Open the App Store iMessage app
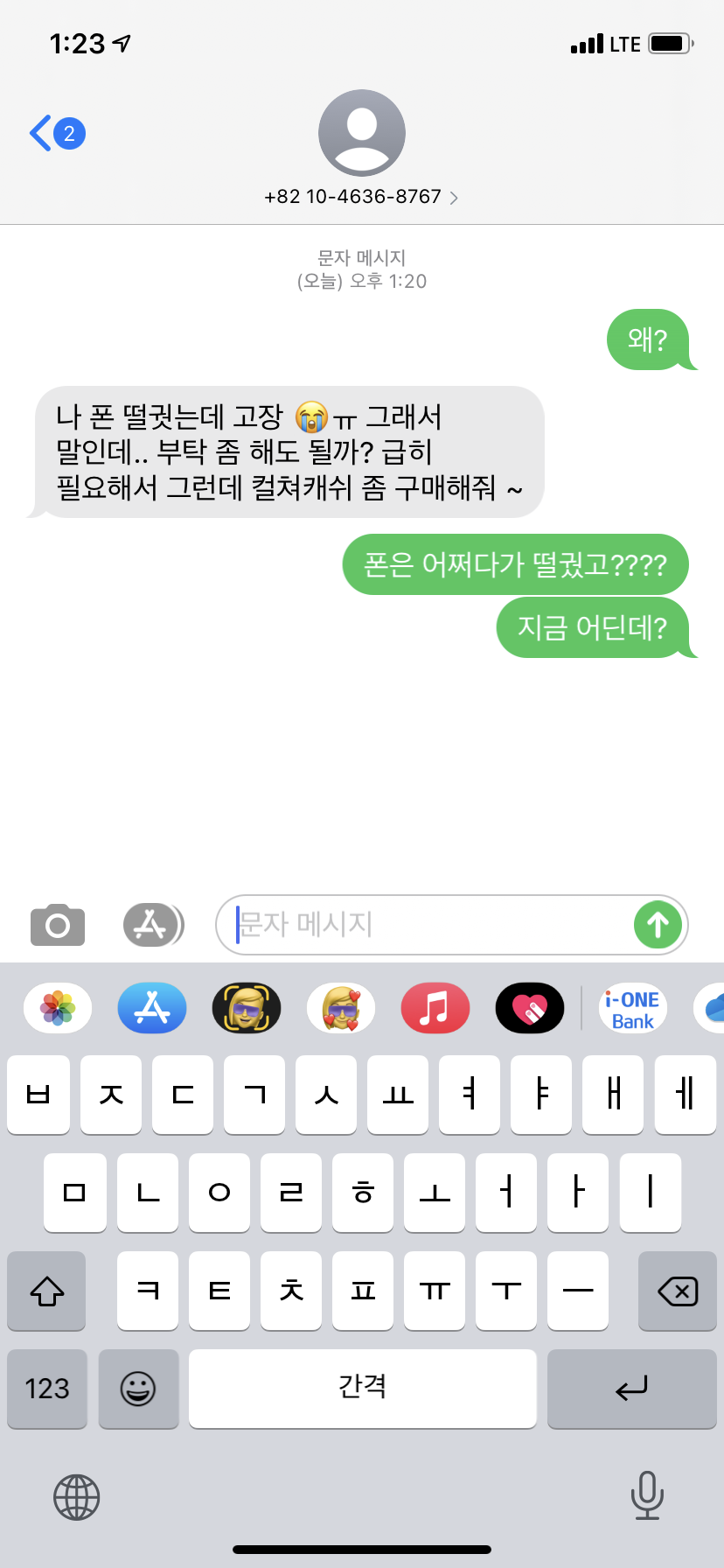The height and width of the screenshot is (1568, 724). pyautogui.click(x=152, y=1008)
